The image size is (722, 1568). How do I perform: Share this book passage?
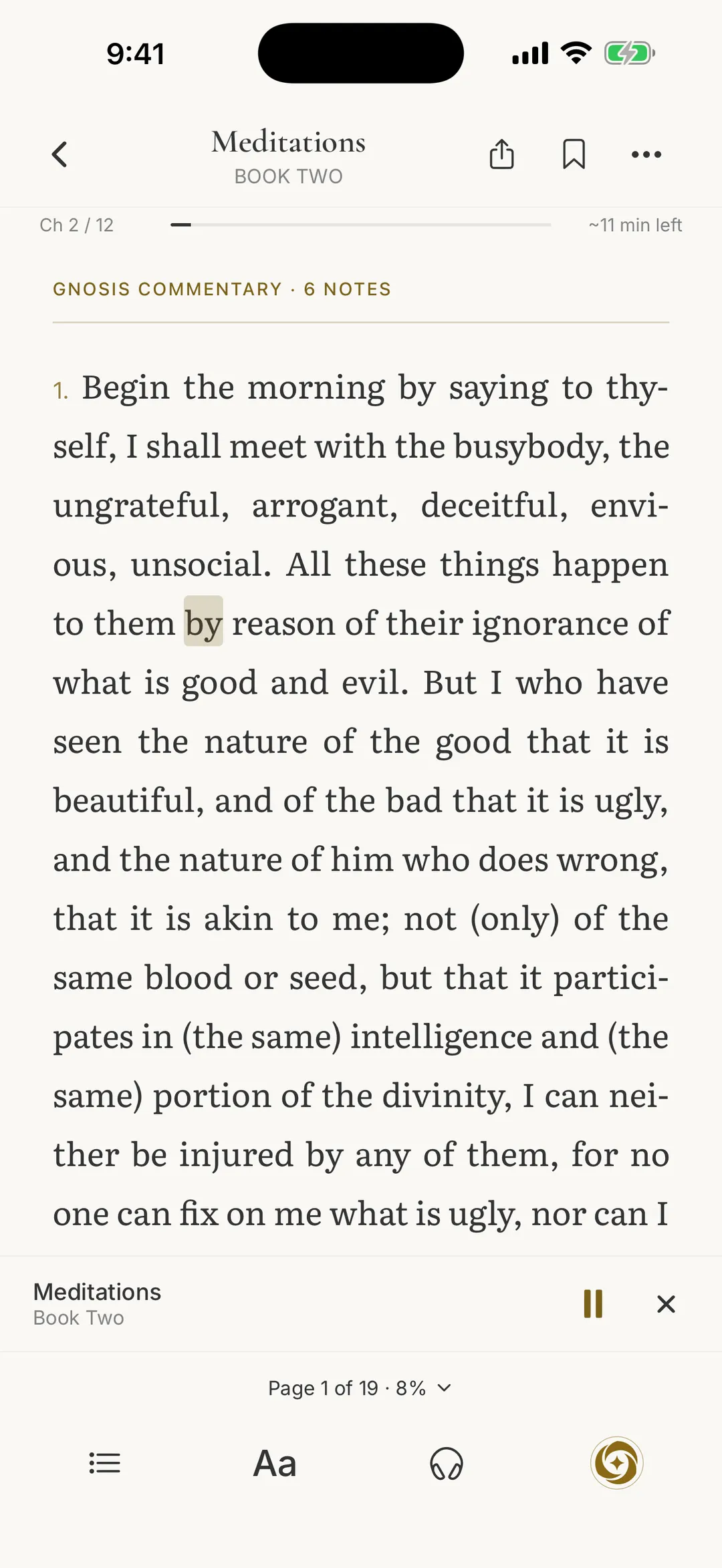tap(502, 154)
